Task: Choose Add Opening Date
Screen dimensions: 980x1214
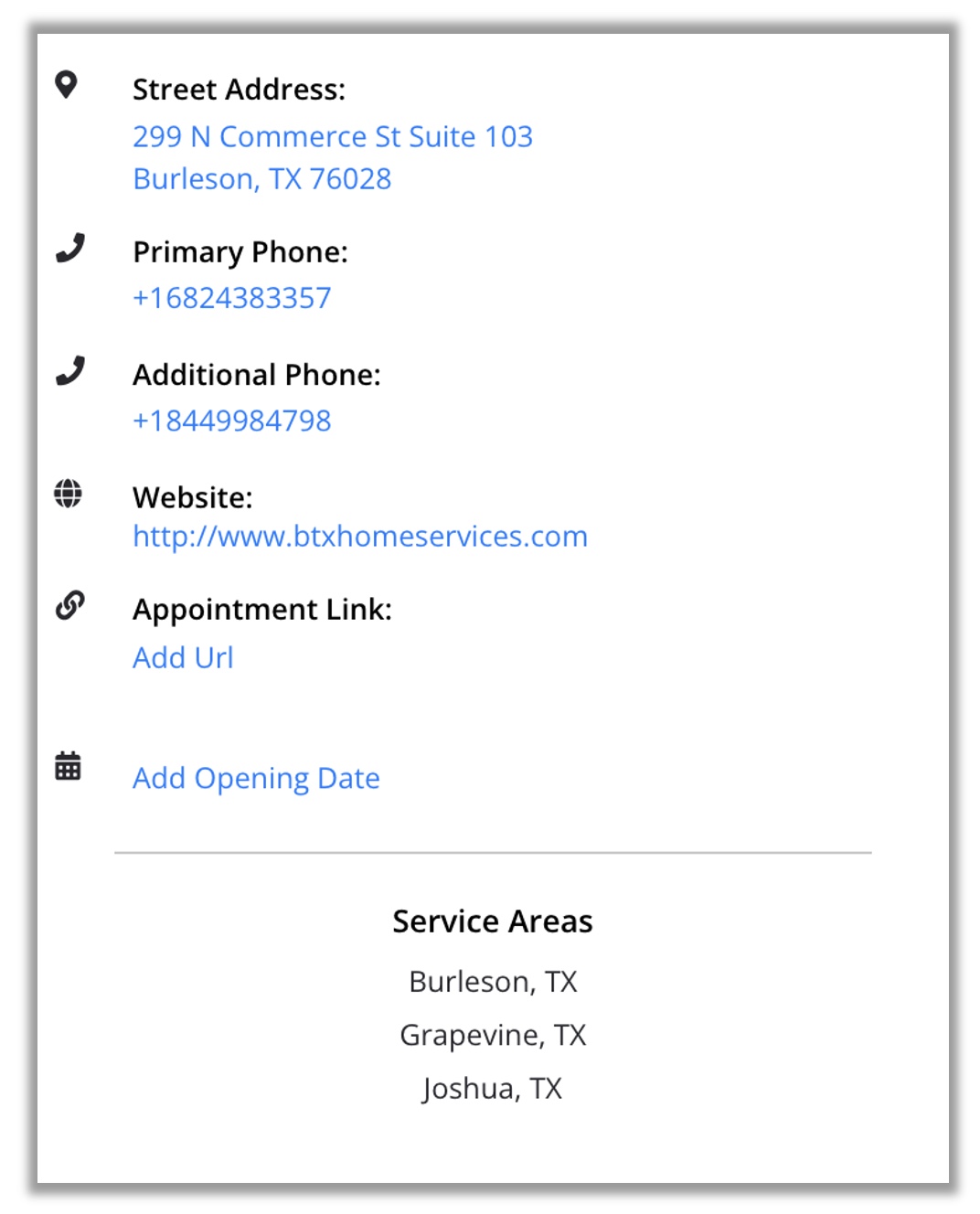Action: [x=256, y=778]
